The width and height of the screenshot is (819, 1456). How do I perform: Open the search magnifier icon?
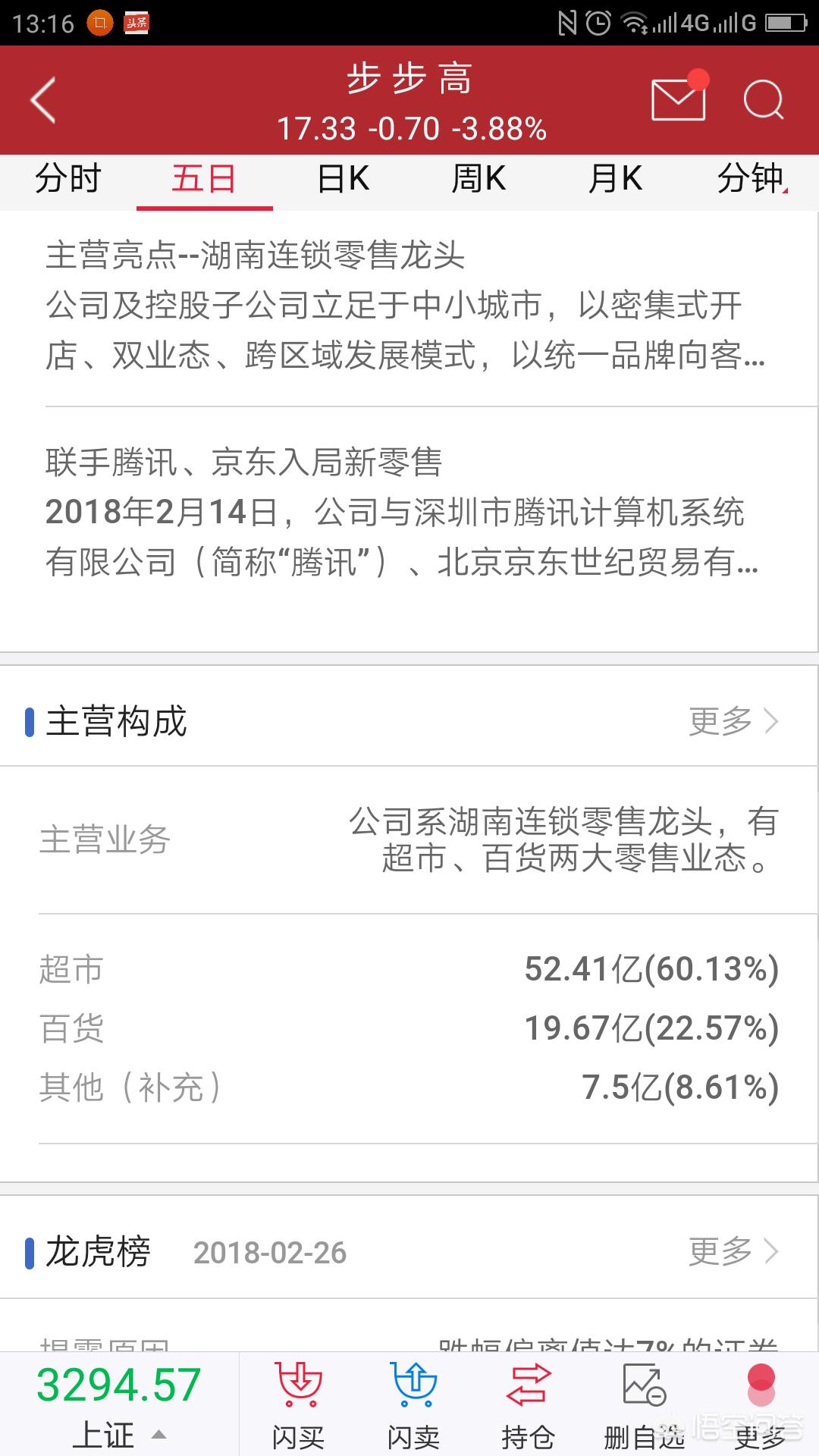pyautogui.click(x=763, y=100)
